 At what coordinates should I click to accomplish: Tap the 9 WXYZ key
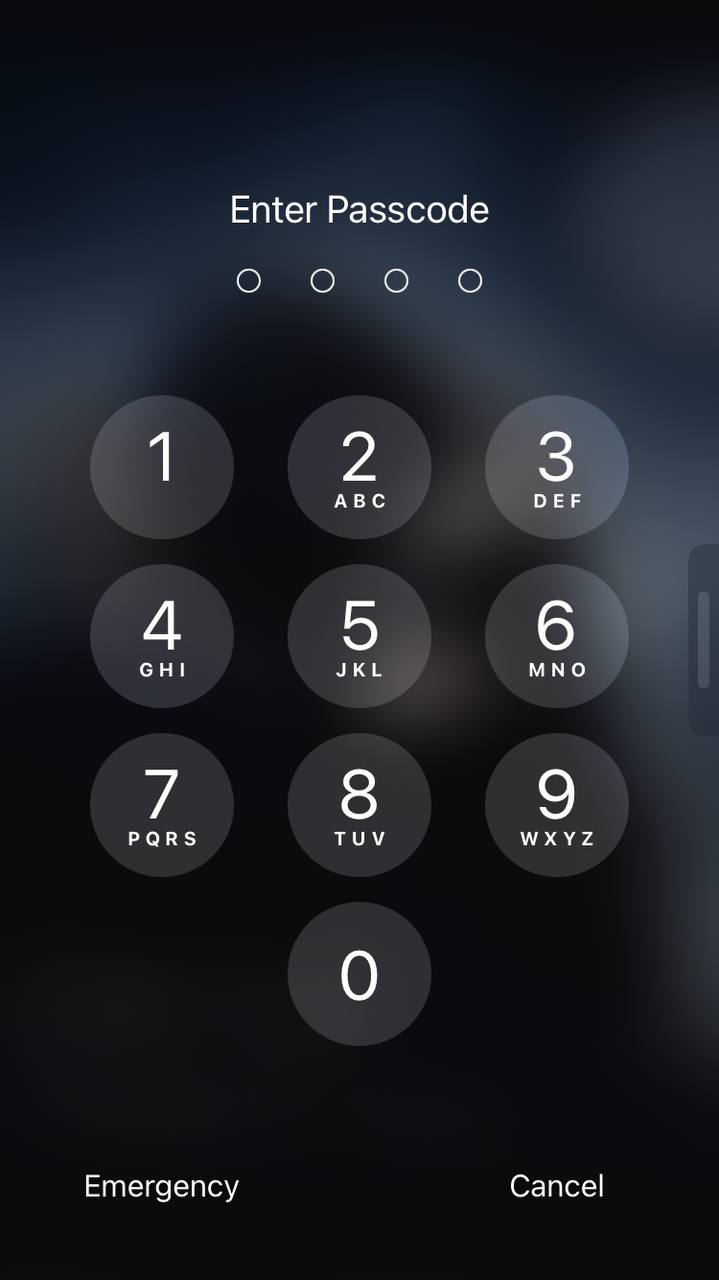[x=556, y=805]
